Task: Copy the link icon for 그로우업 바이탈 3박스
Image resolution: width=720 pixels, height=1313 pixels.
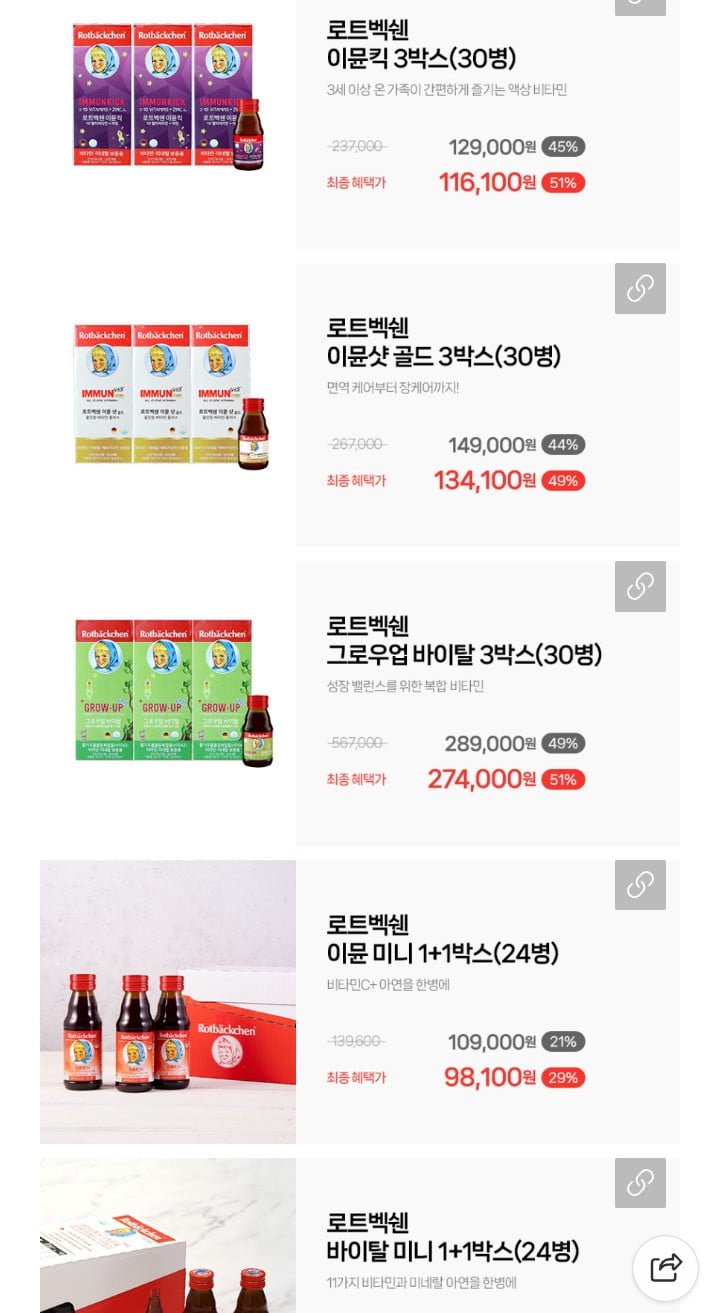Action: point(640,586)
